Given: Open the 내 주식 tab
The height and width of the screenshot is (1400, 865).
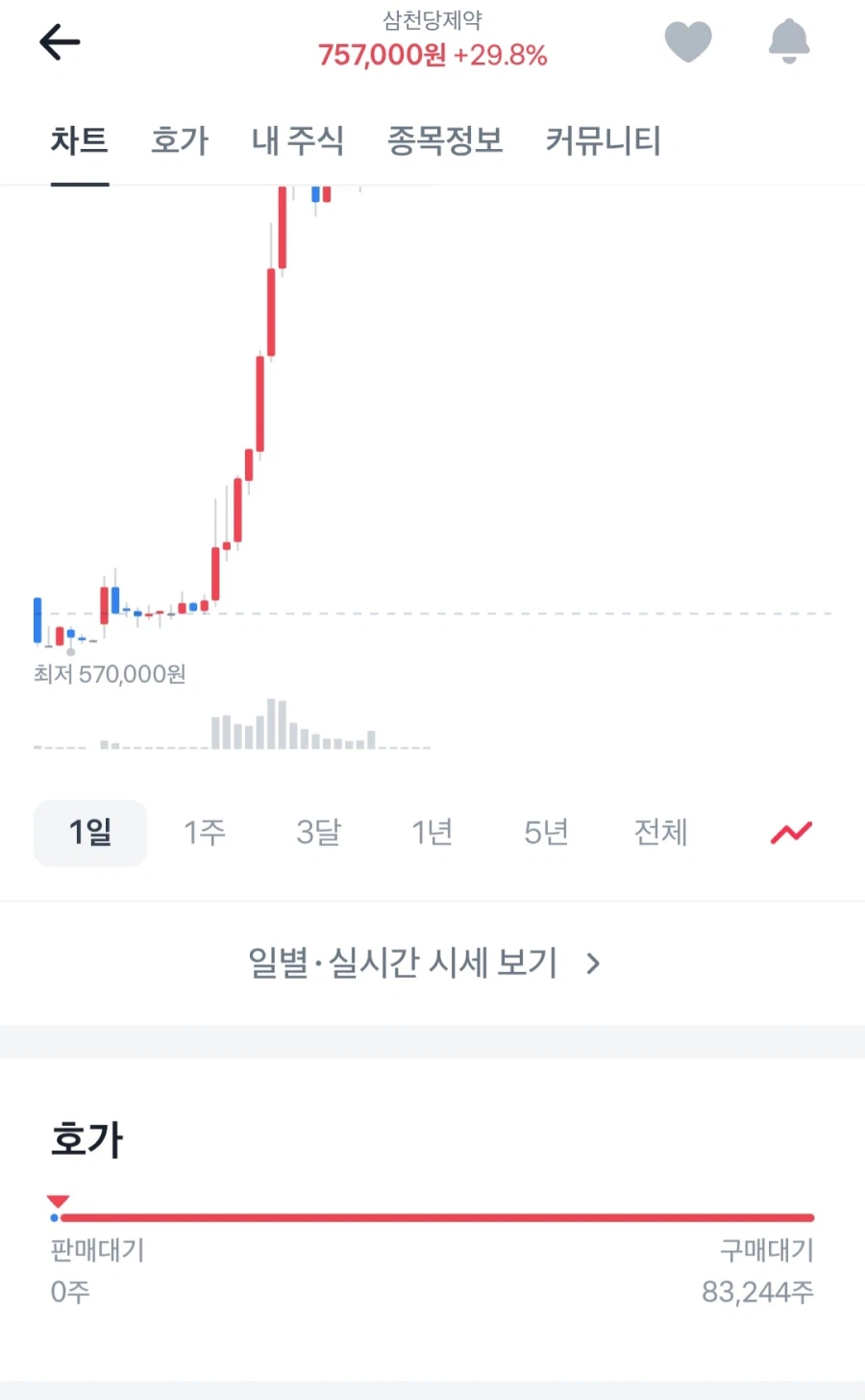Looking at the screenshot, I should (x=298, y=141).
